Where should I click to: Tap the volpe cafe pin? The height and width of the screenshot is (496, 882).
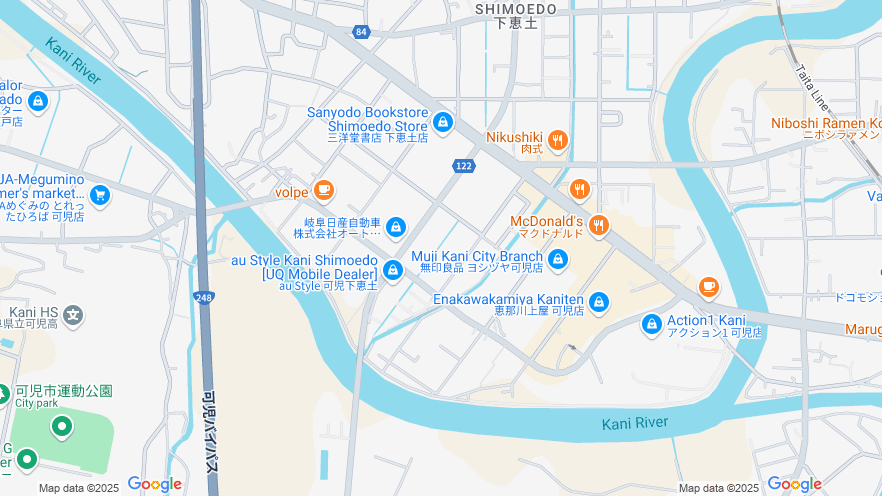tap(323, 190)
